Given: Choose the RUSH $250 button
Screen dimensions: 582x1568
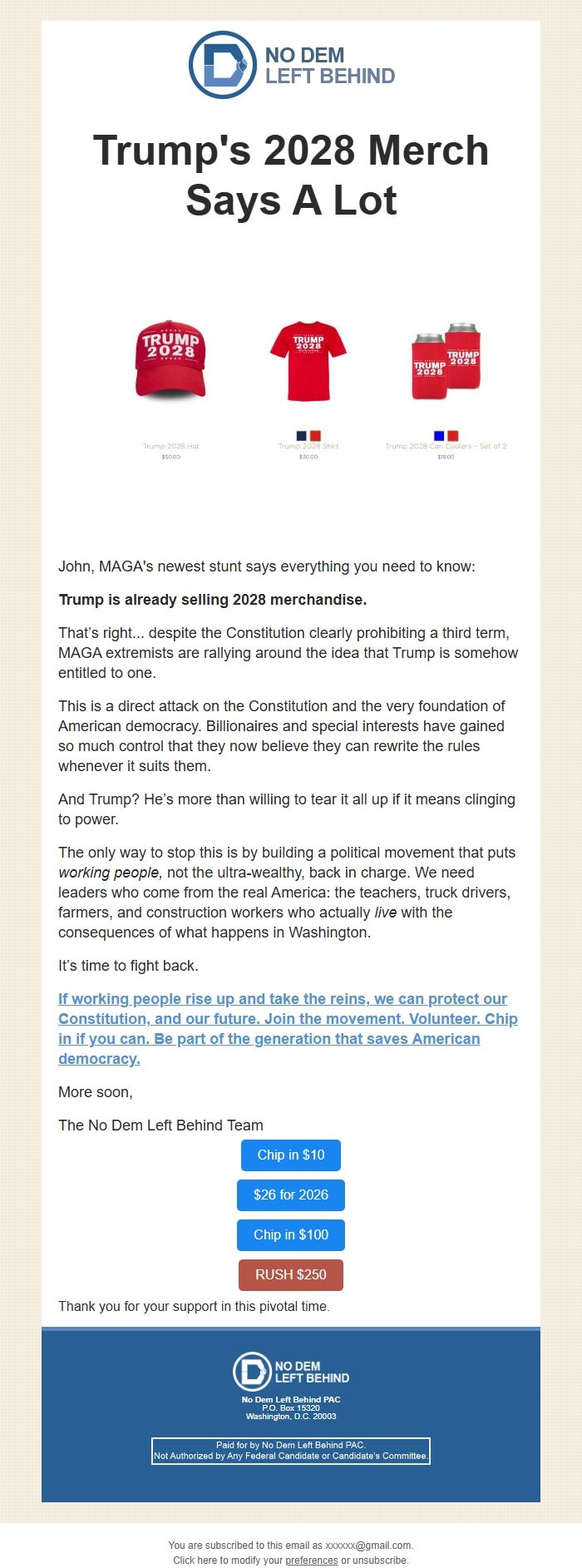Looking at the screenshot, I should [290, 1274].
